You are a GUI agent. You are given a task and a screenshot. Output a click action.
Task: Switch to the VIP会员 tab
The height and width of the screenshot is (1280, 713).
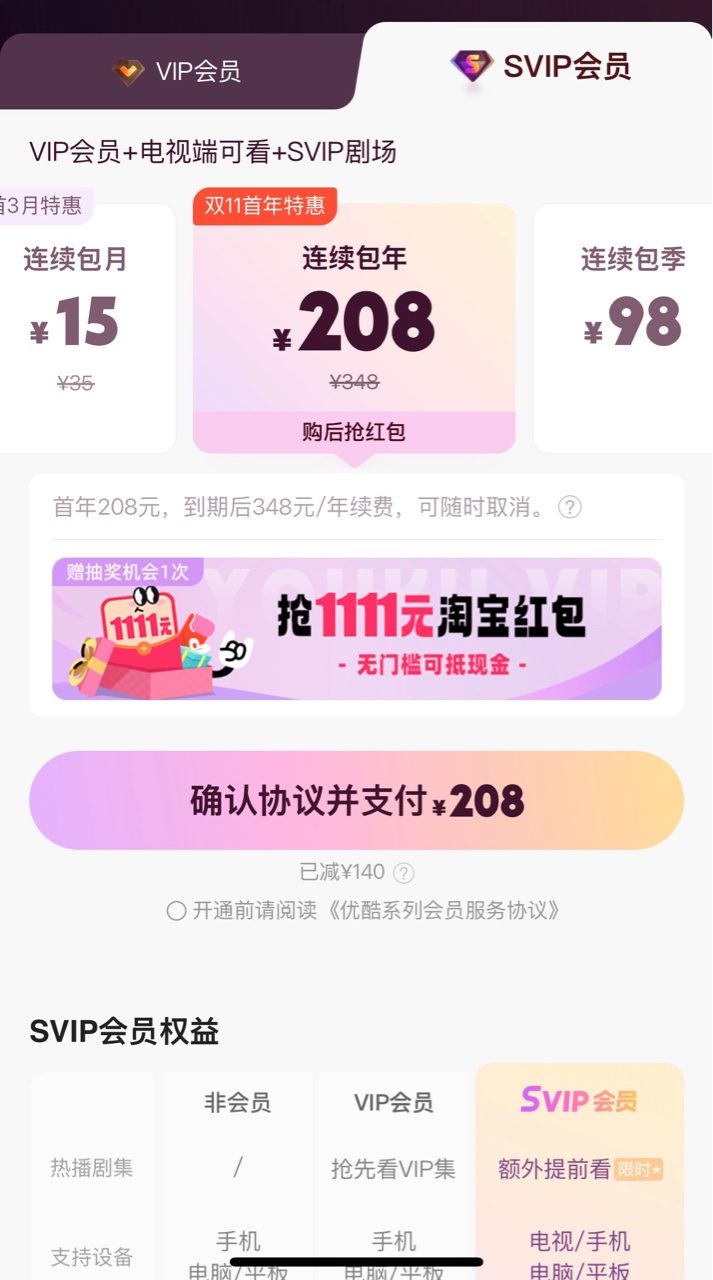pos(178,72)
